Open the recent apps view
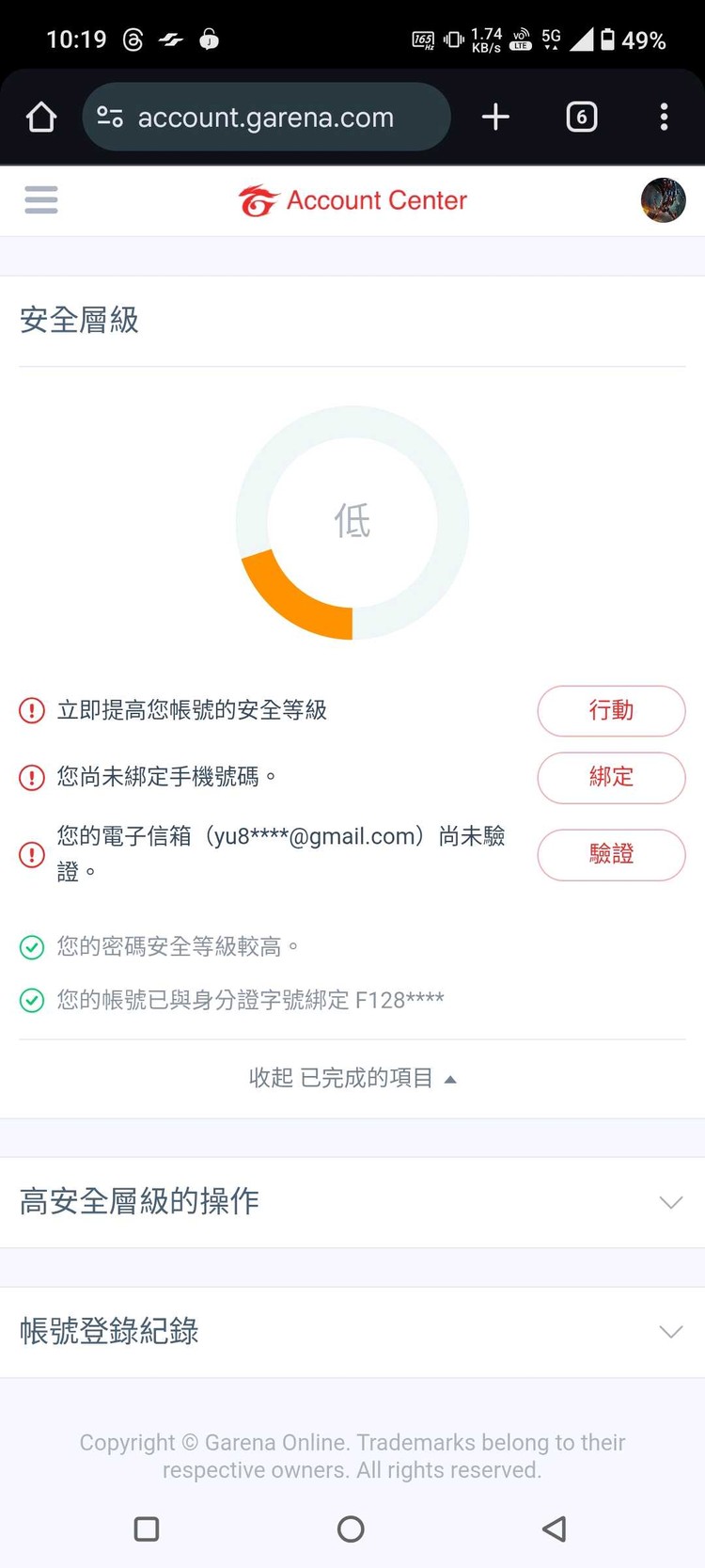The height and width of the screenshot is (1568, 705). pos(147,1528)
